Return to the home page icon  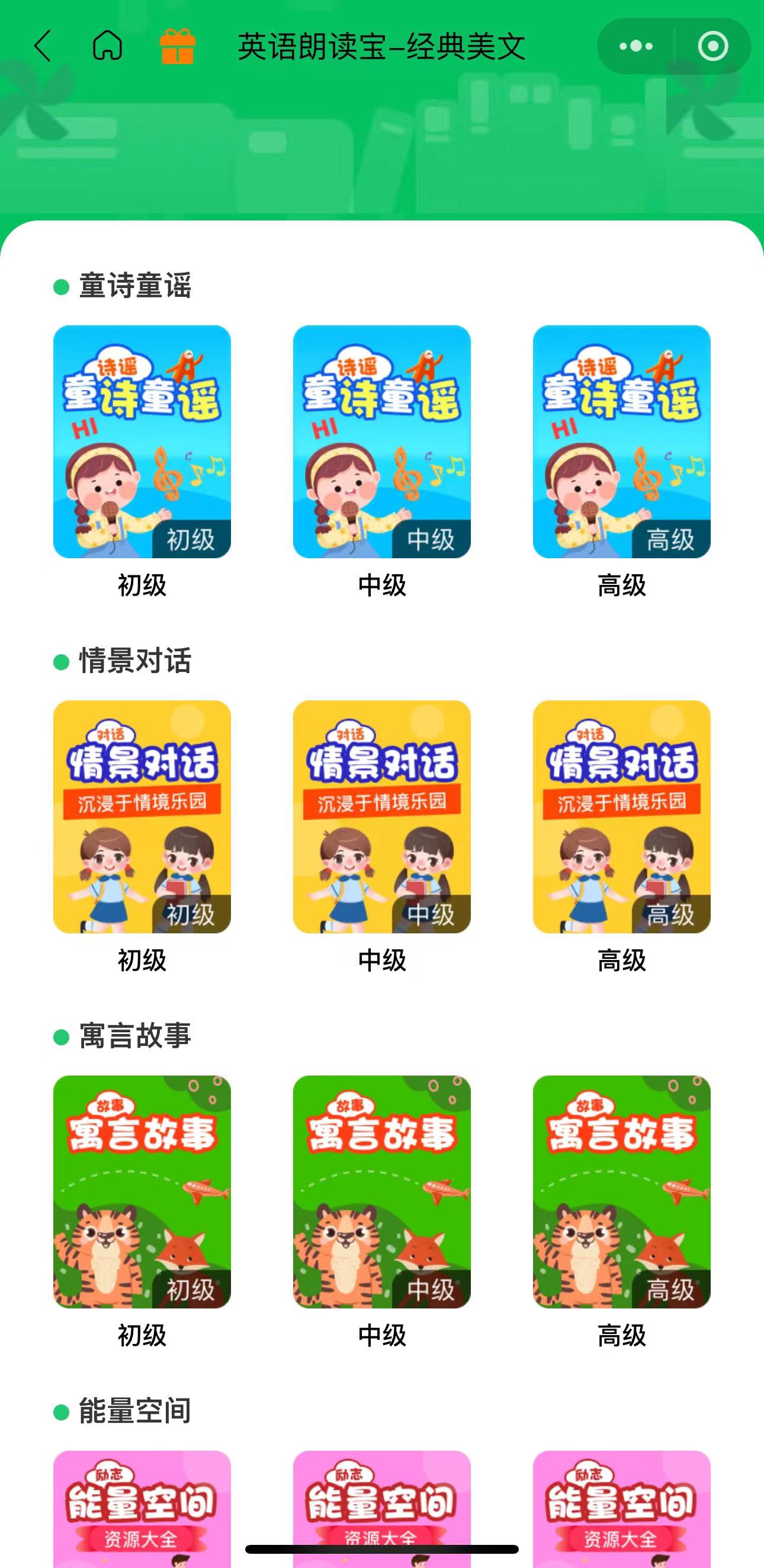[x=108, y=46]
